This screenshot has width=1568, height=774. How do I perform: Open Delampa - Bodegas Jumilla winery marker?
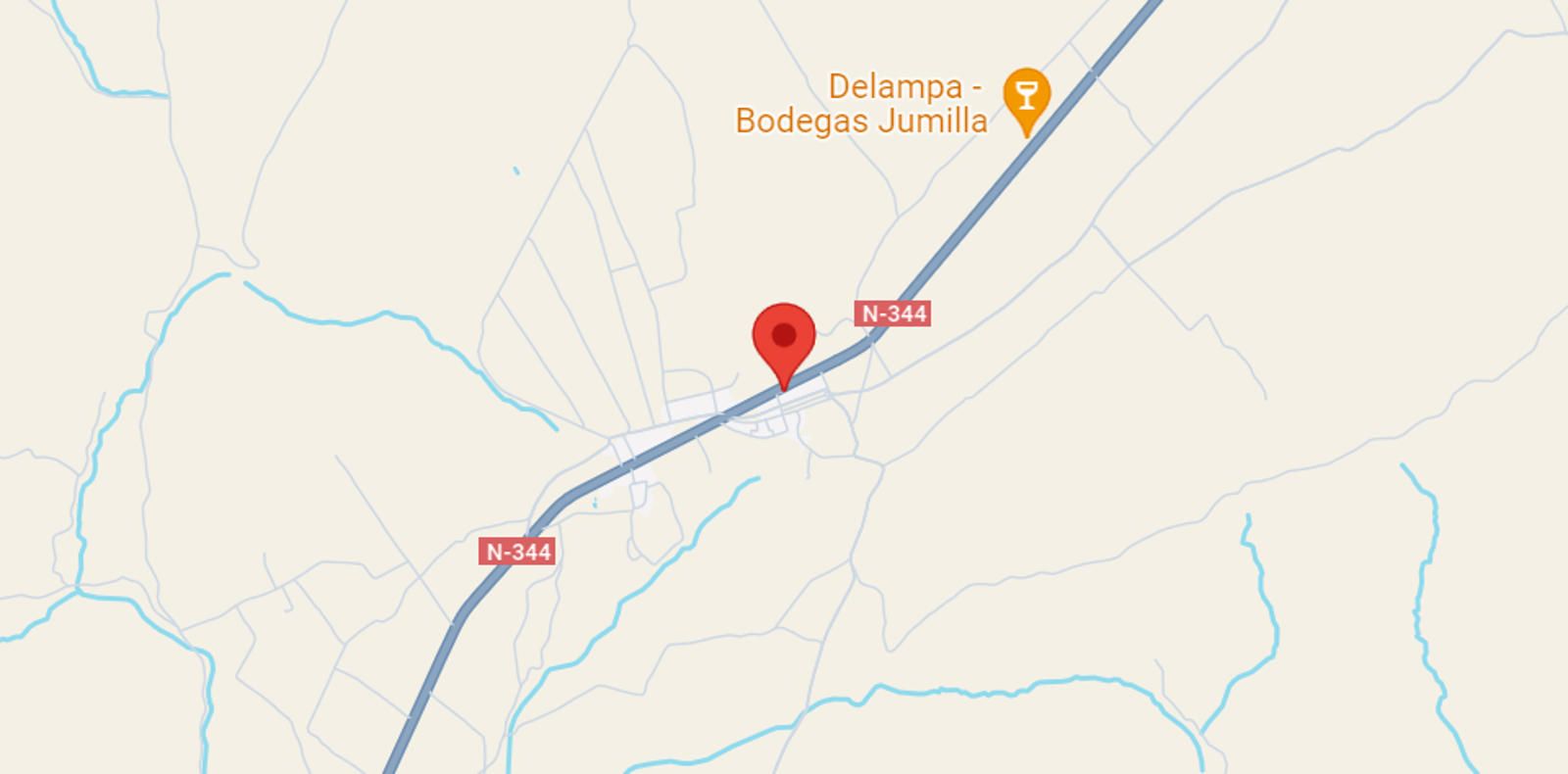tap(1026, 97)
